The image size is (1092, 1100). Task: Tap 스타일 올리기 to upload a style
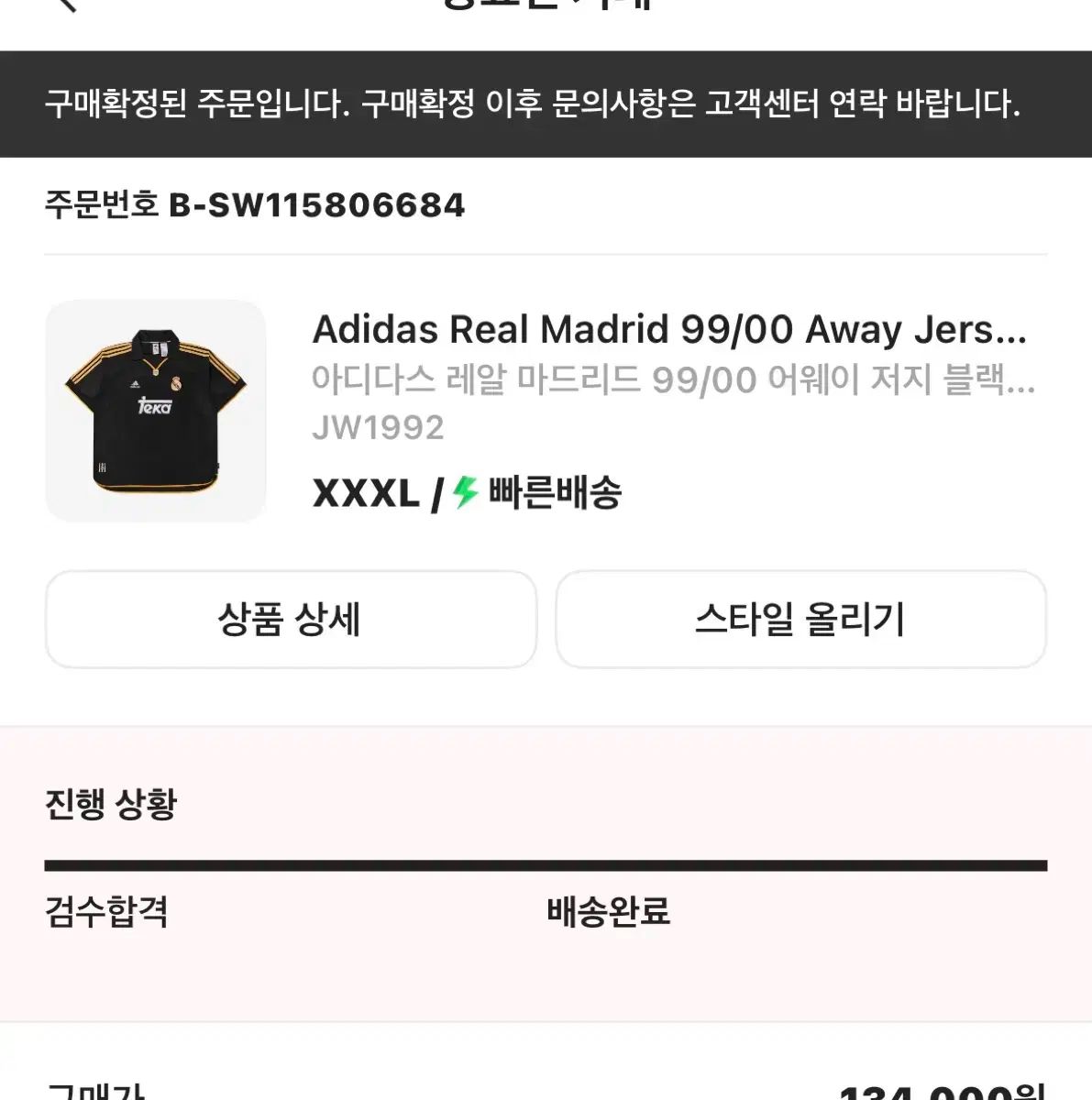[800, 620]
